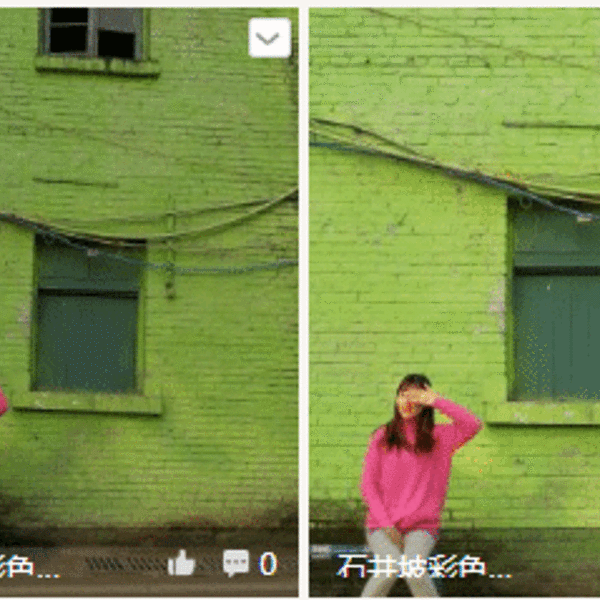Viewport: 600px width, 600px height.
Task: Open comments on the left photo post
Action: 236,563
